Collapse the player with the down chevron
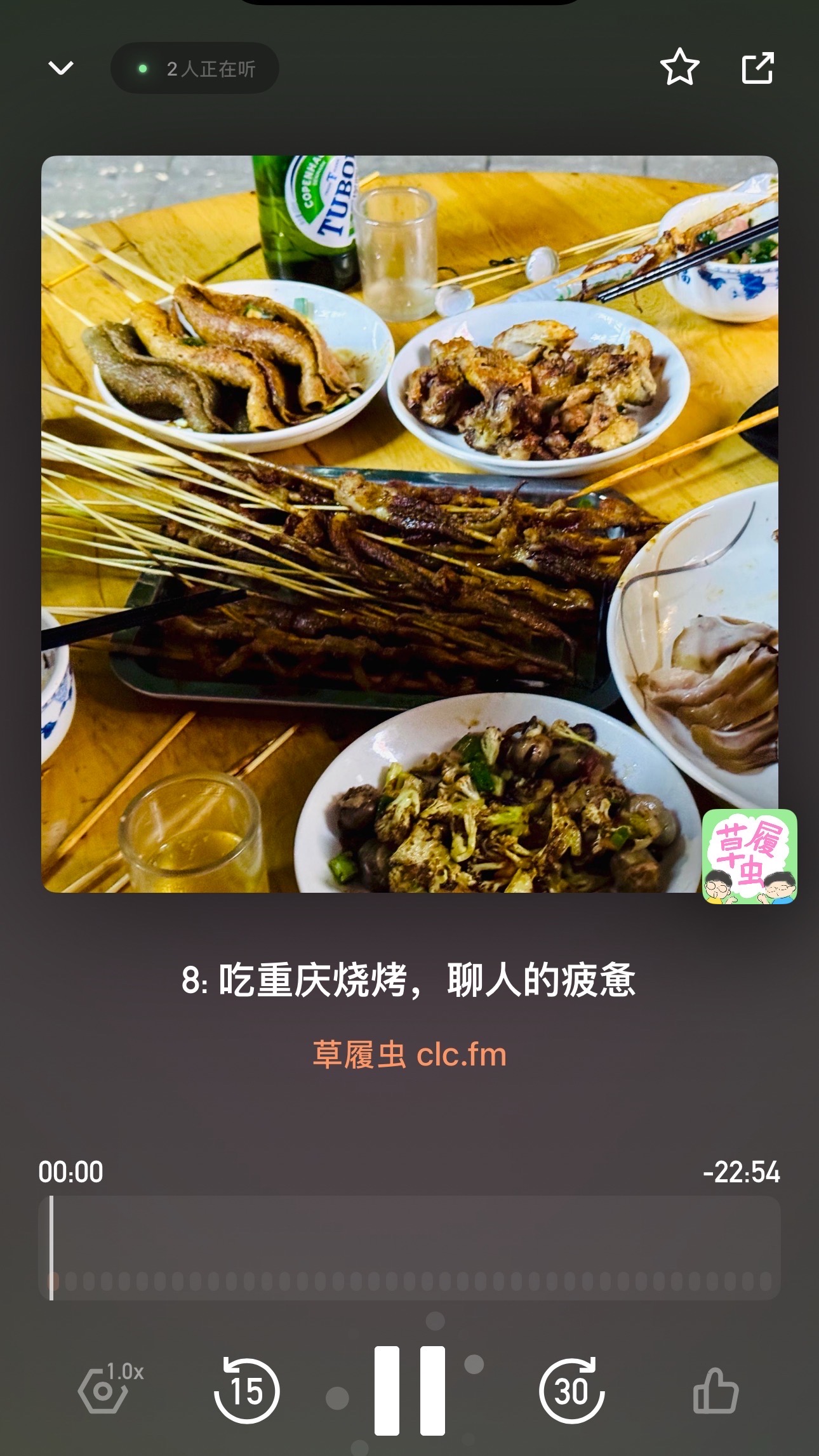 coord(61,68)
